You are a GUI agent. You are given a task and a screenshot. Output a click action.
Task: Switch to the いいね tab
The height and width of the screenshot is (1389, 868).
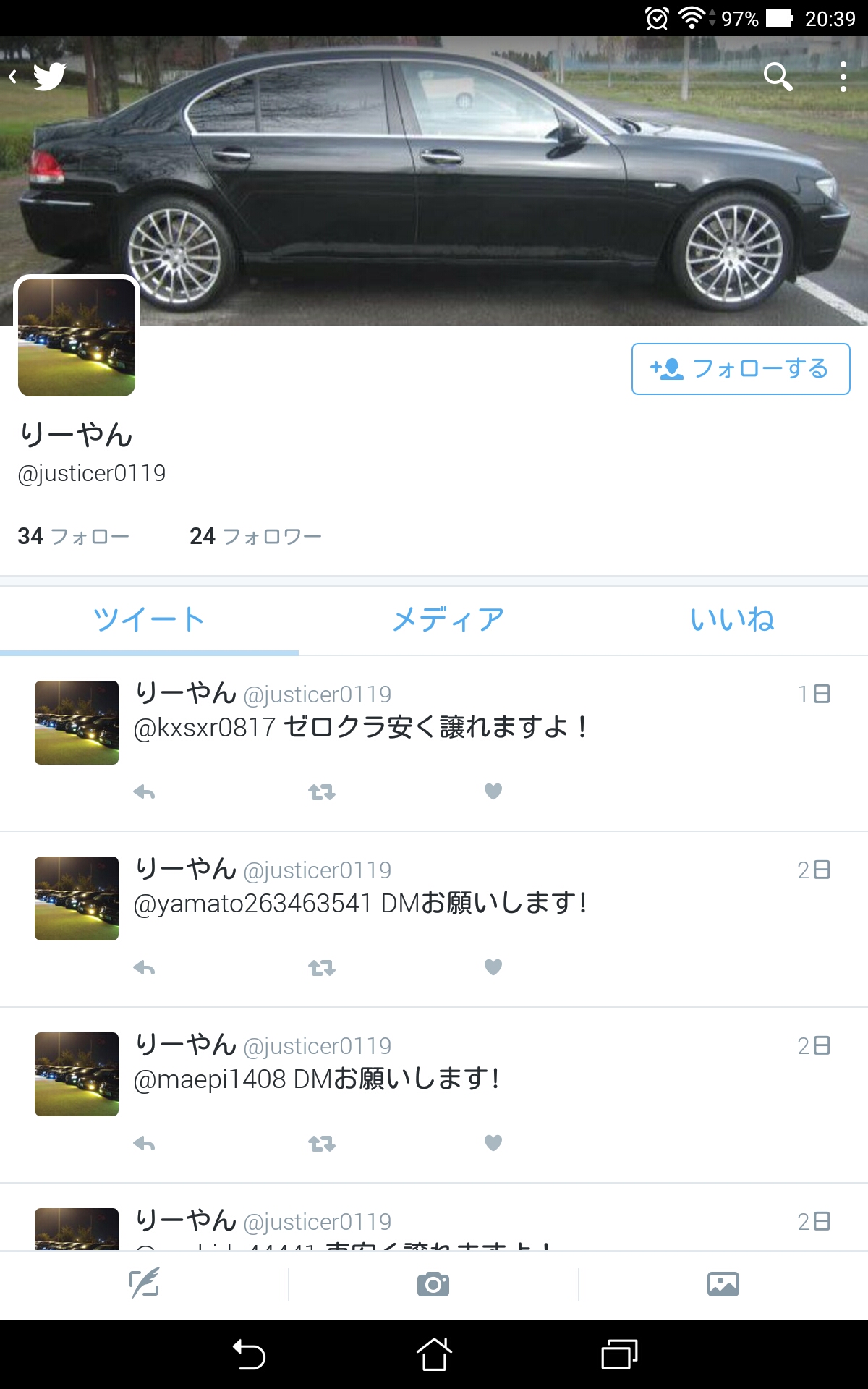732,620
